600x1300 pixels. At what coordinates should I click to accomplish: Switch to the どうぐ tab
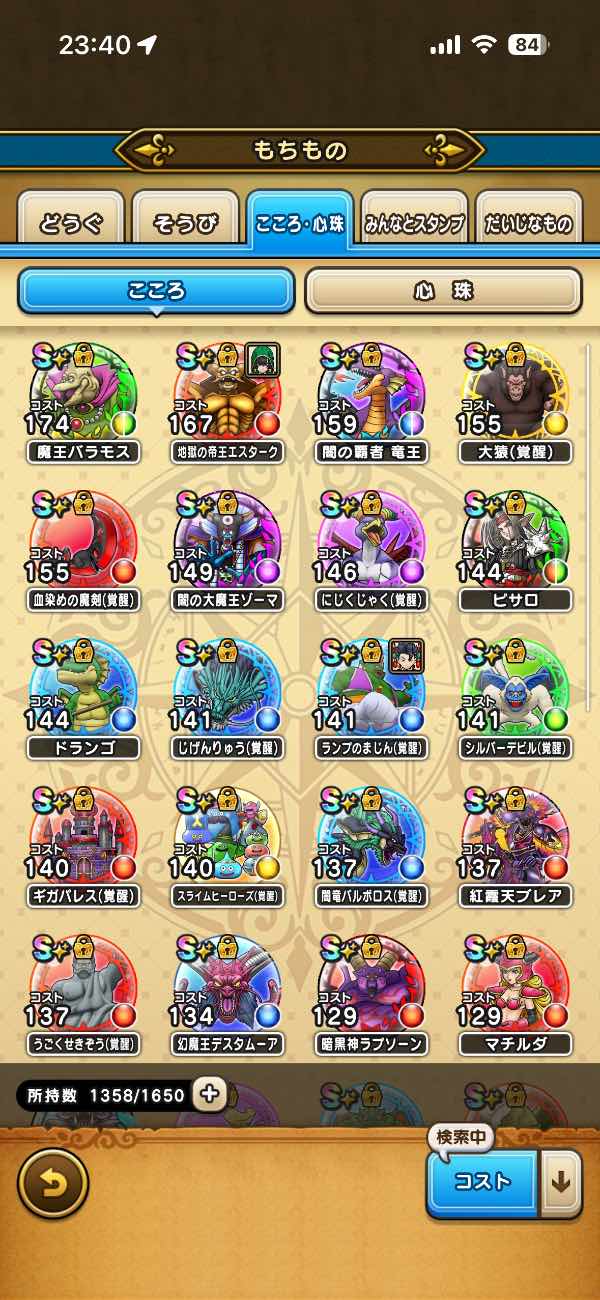point(71,223)
